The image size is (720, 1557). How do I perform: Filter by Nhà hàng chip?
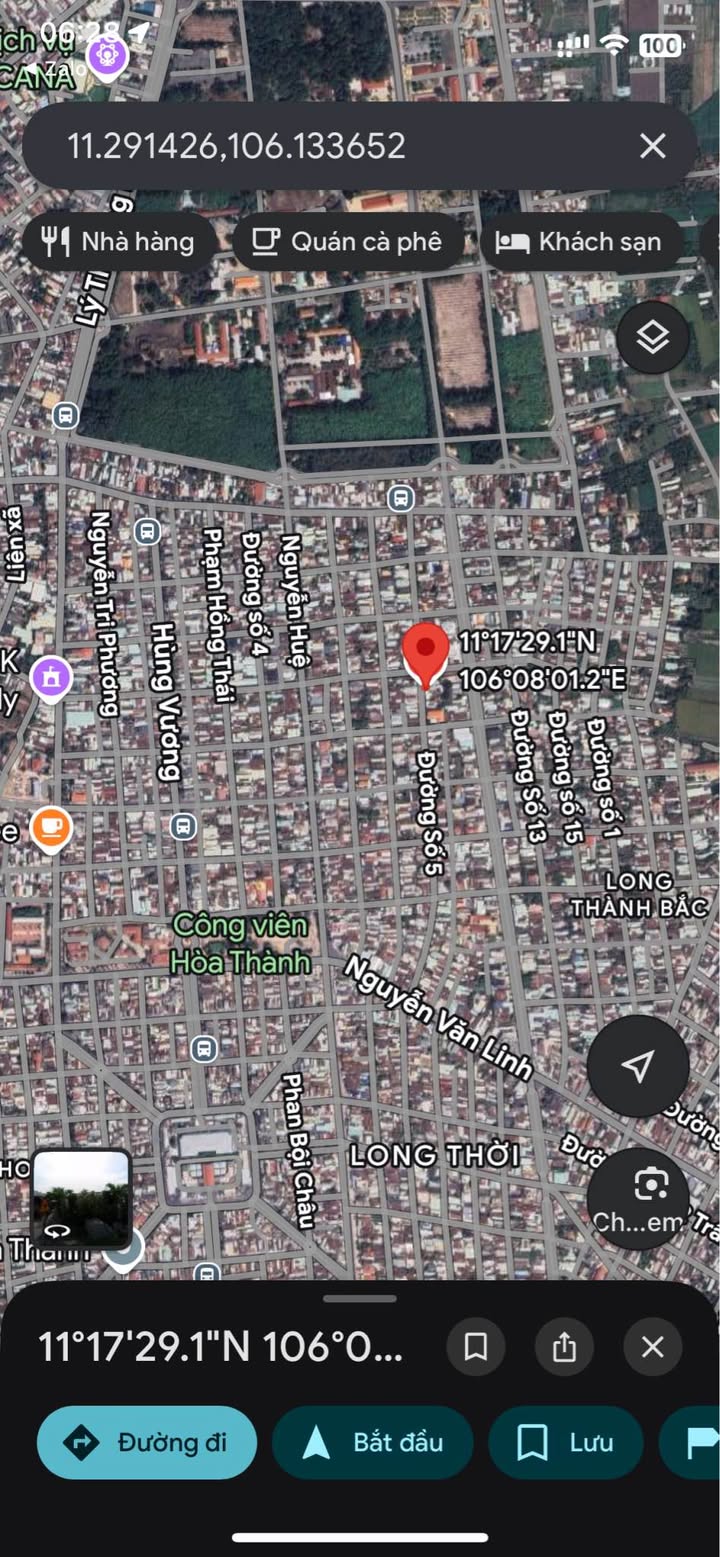pyautogui.click(x=118, y=241)
